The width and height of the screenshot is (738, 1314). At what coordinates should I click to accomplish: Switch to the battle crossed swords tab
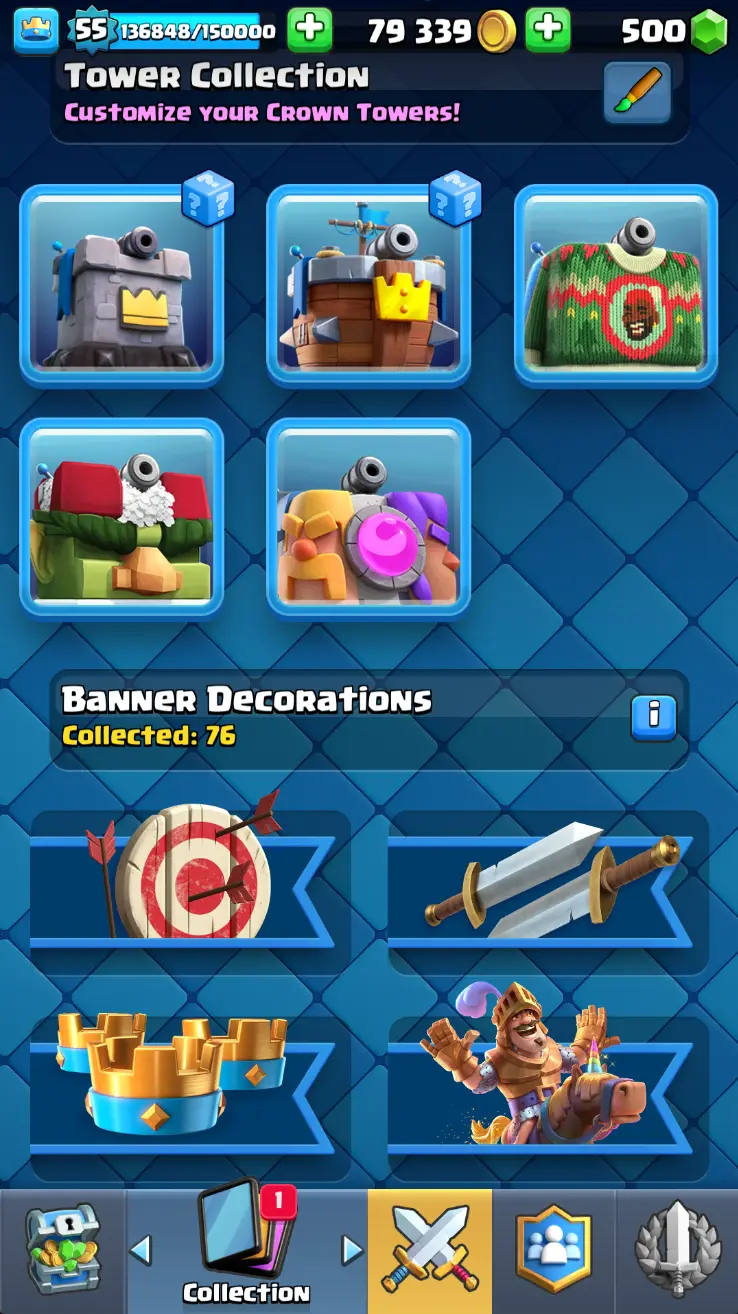[430, 1250]
